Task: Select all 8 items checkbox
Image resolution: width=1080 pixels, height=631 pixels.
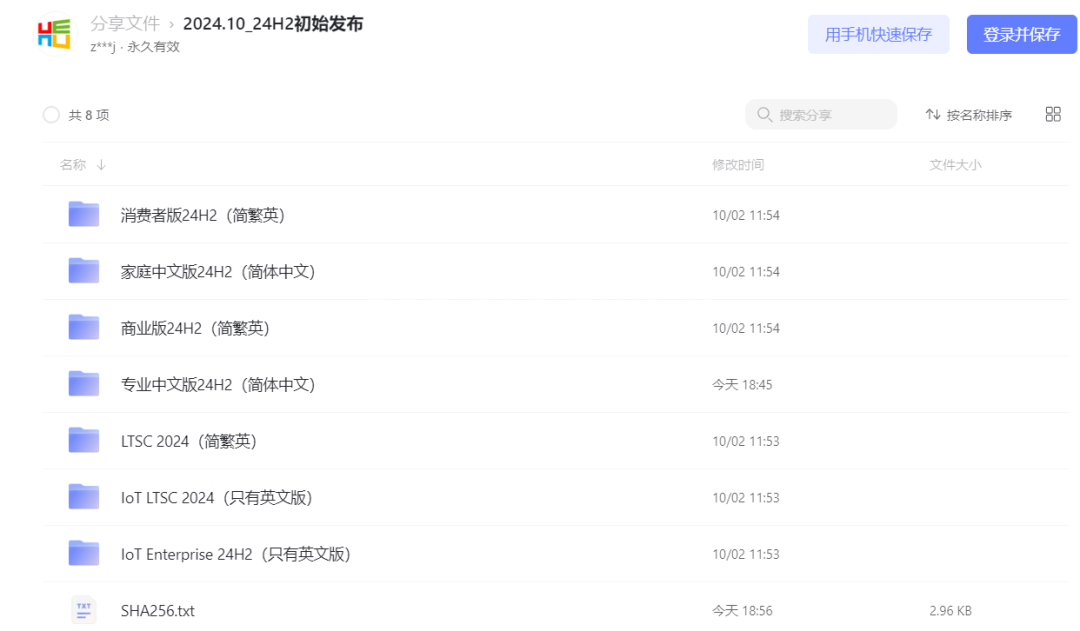Action: coord(51,115)
